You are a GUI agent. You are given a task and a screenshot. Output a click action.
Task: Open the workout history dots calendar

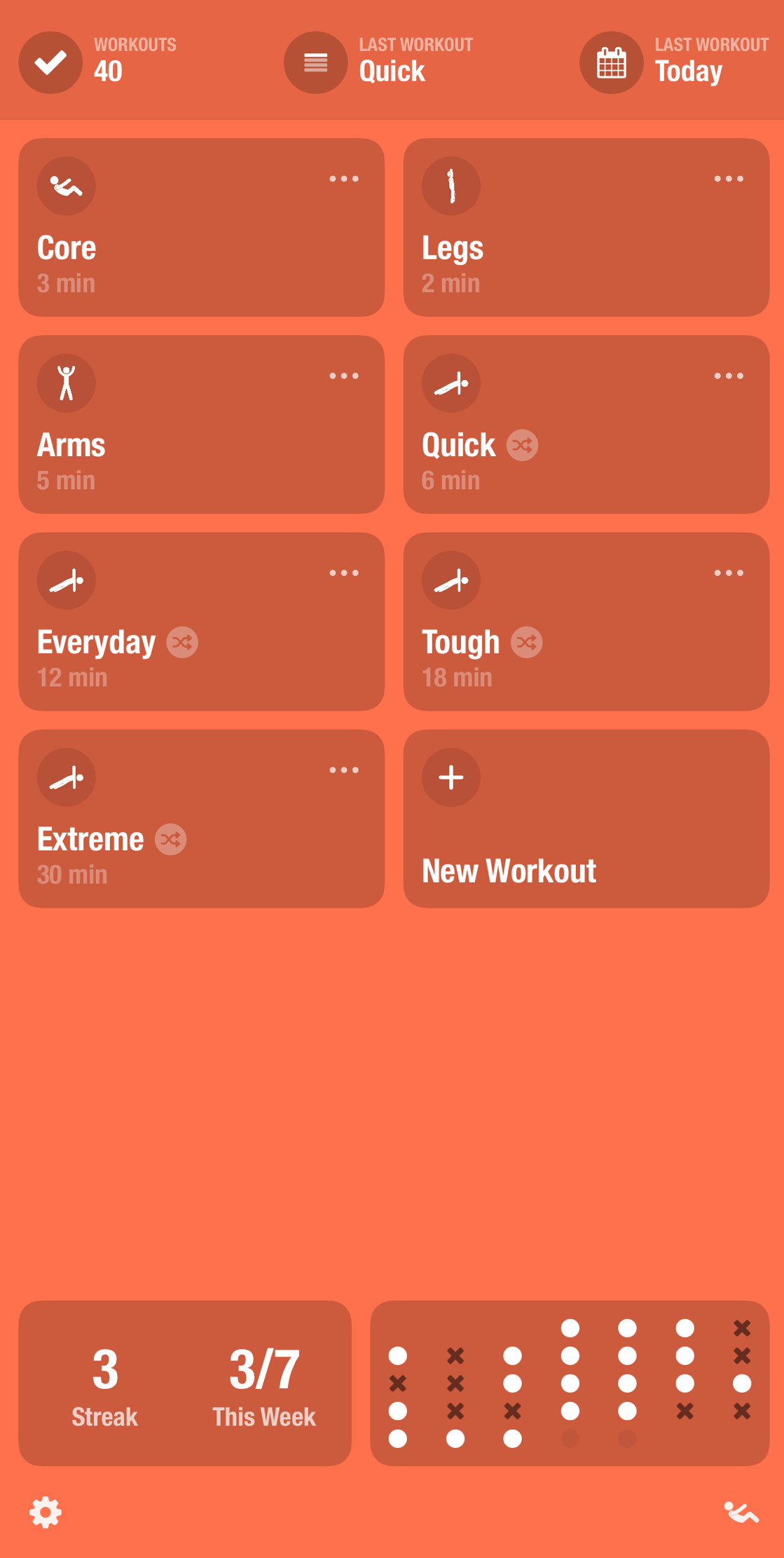click(x=570, y=1383)
